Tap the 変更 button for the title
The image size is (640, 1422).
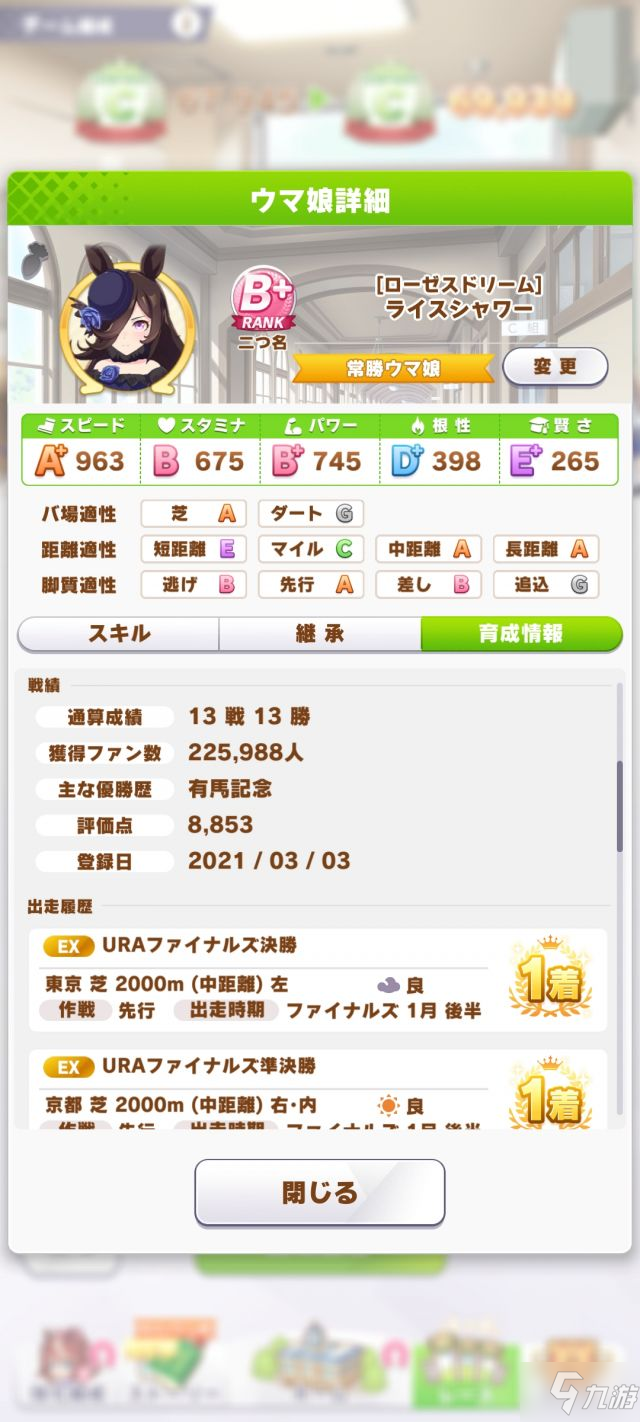pyautogui.click(x=554, y=367)
